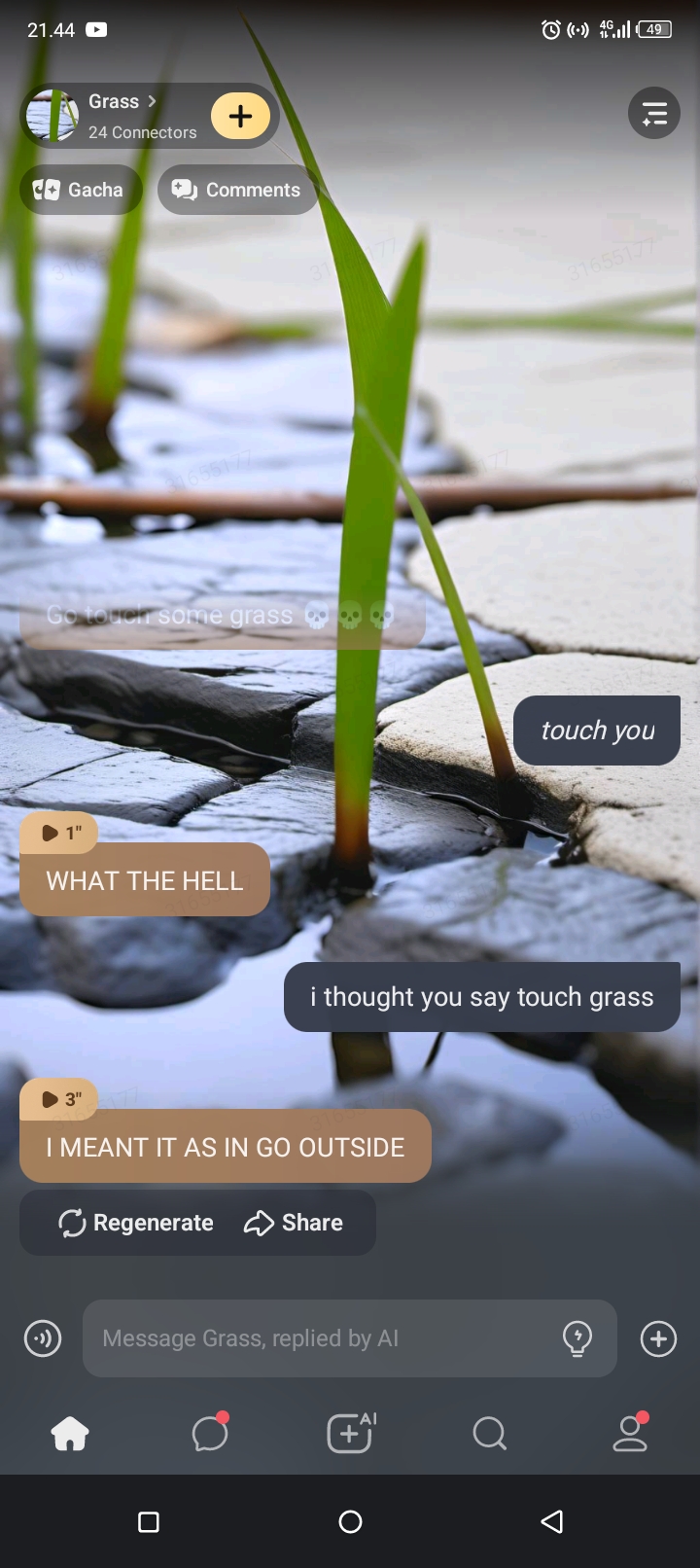Image resolution: width=700 pixels, height=1568 pixels.
Task: Open the profile tab
Action: click(630, 1433)
